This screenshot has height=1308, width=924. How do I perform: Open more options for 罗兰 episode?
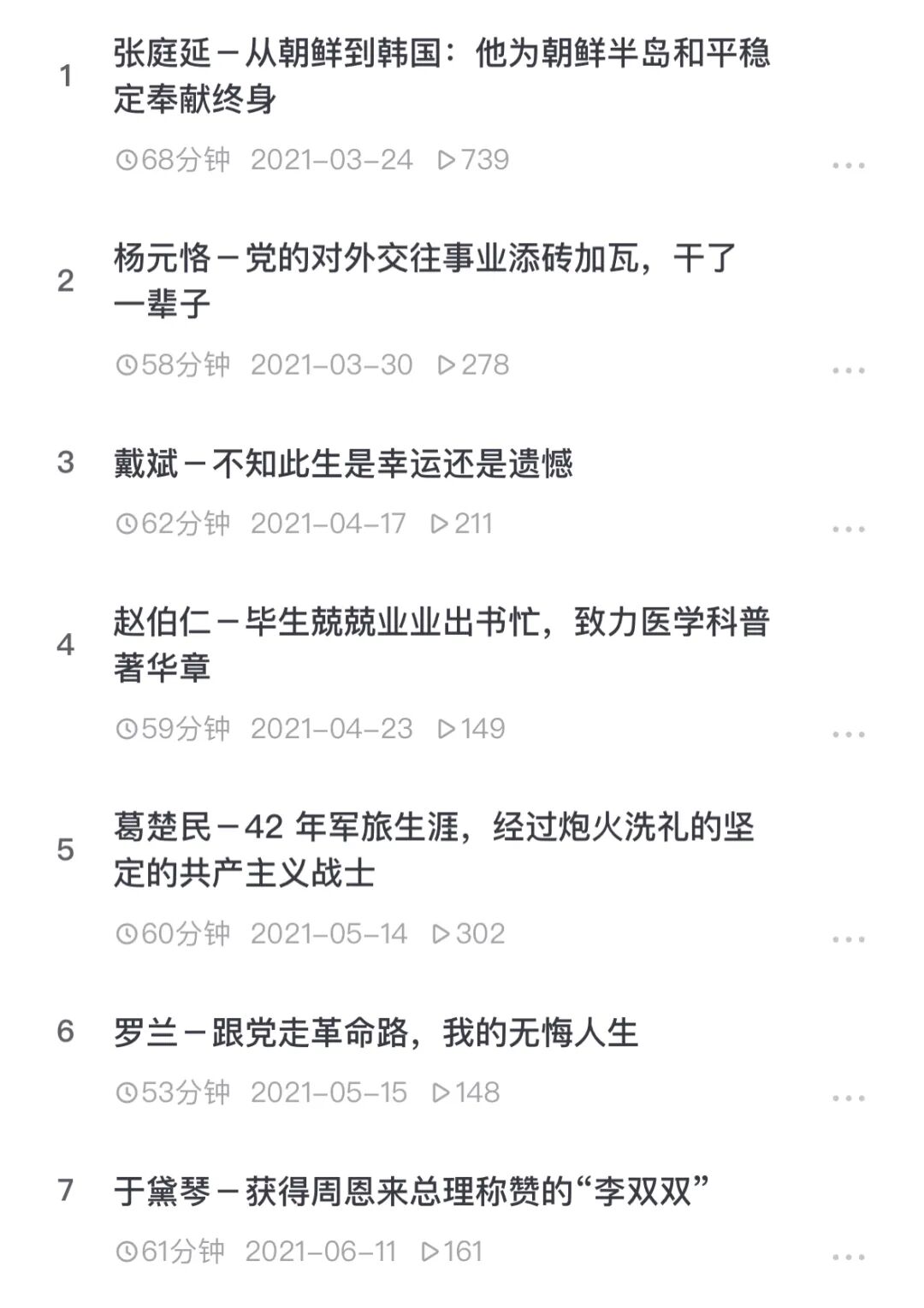(x=848, y=1098)
